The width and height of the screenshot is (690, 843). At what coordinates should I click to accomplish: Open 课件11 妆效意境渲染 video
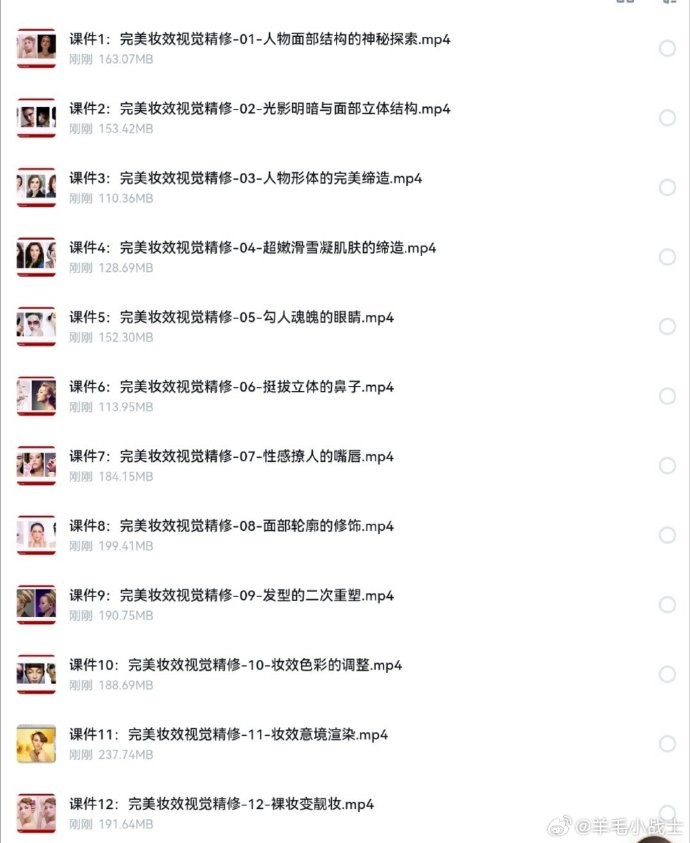pos(228,735)
